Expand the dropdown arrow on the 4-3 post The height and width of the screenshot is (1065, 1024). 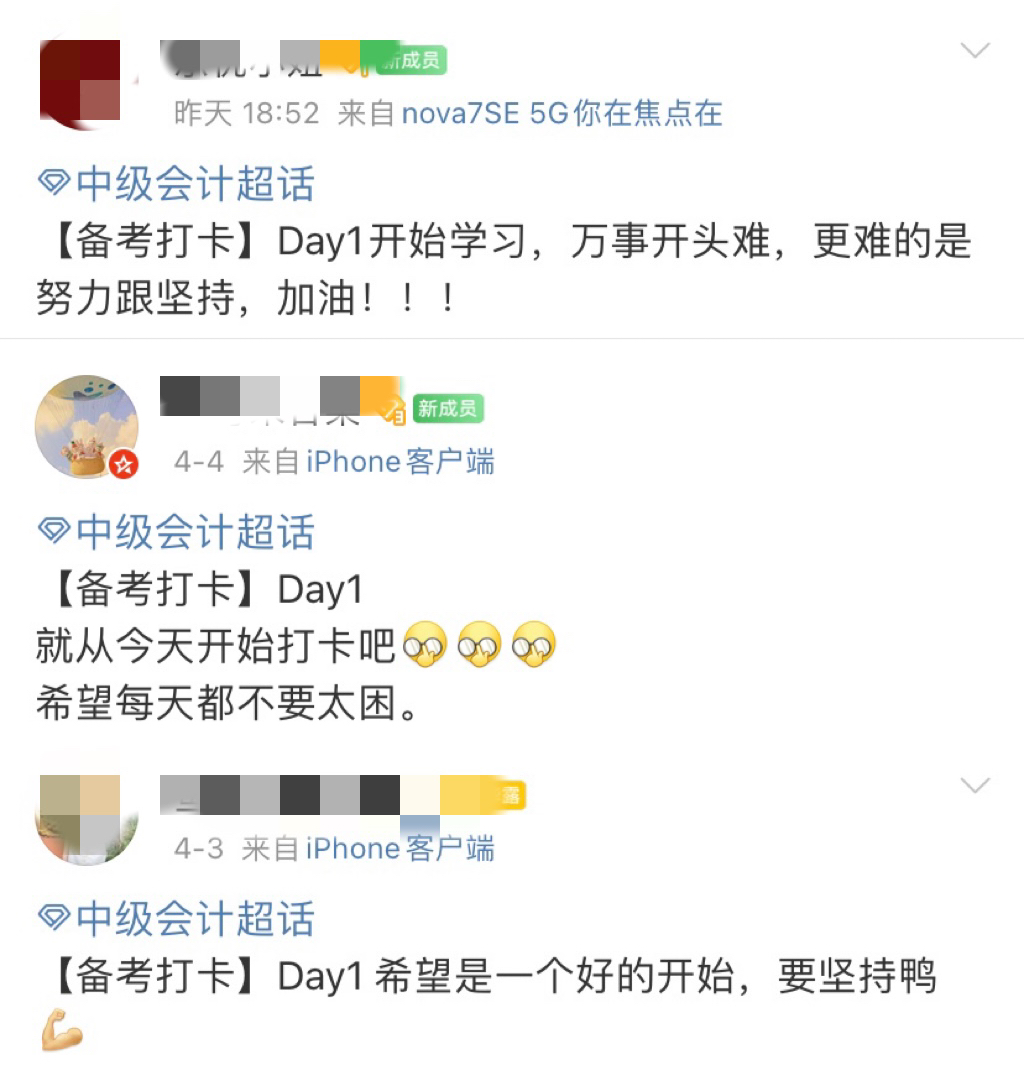(974, 786)
